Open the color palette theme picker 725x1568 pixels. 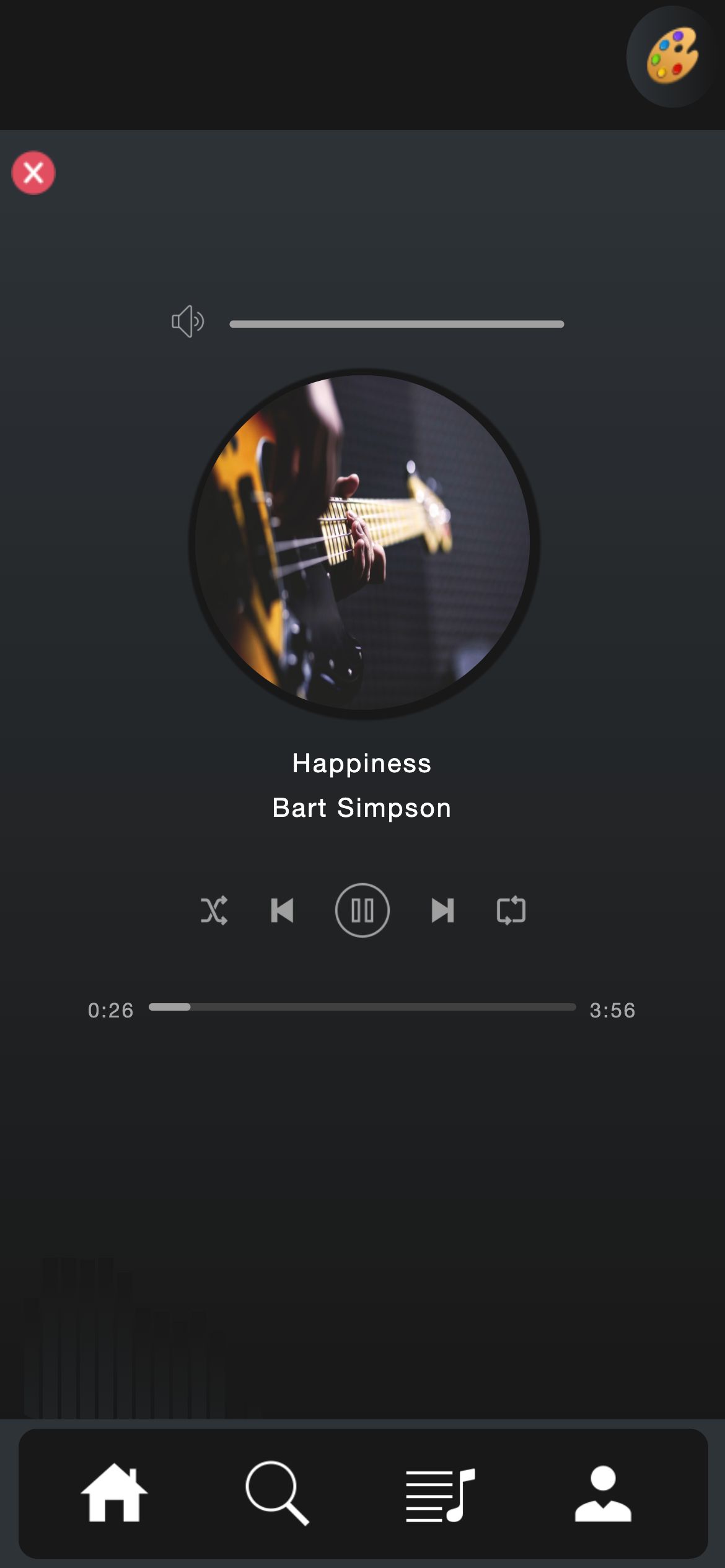672,56
